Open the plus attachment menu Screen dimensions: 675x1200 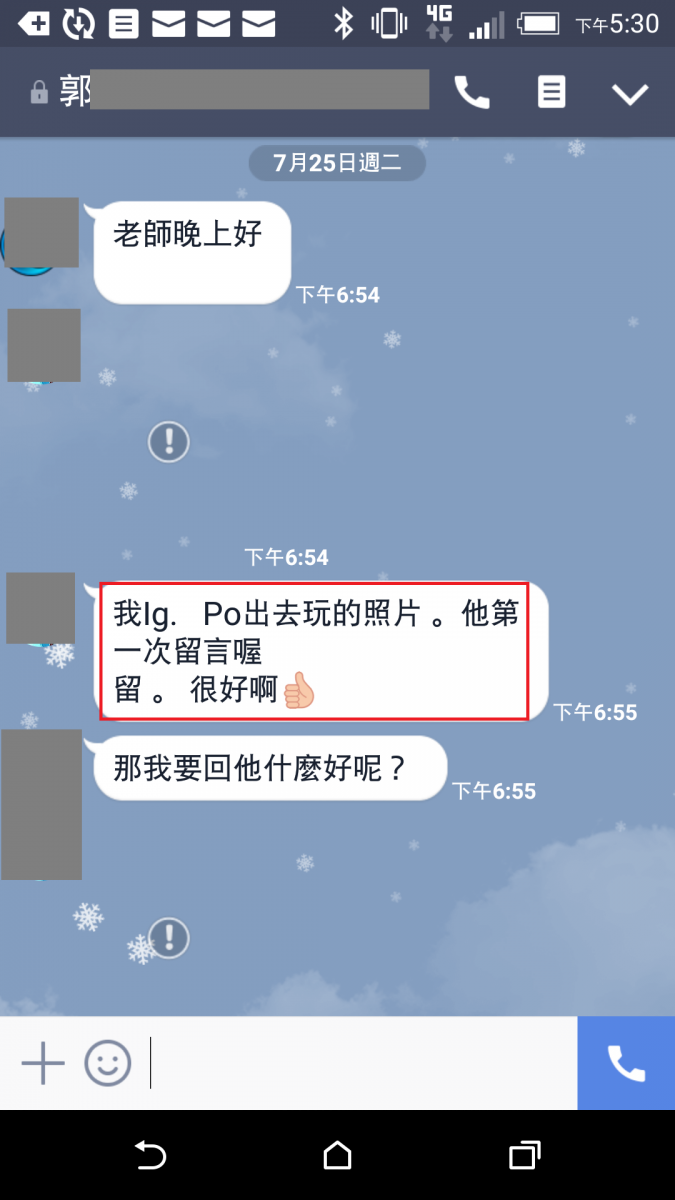tap(43, 1063)
